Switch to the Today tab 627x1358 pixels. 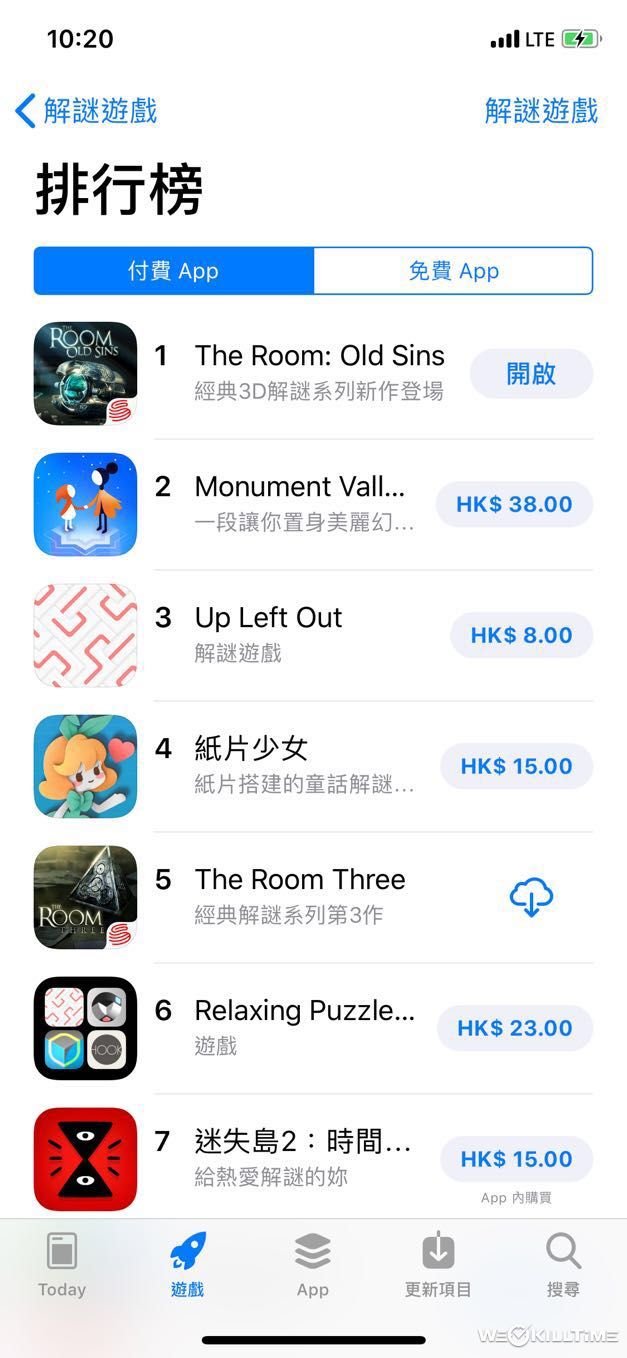point(62,1264)
